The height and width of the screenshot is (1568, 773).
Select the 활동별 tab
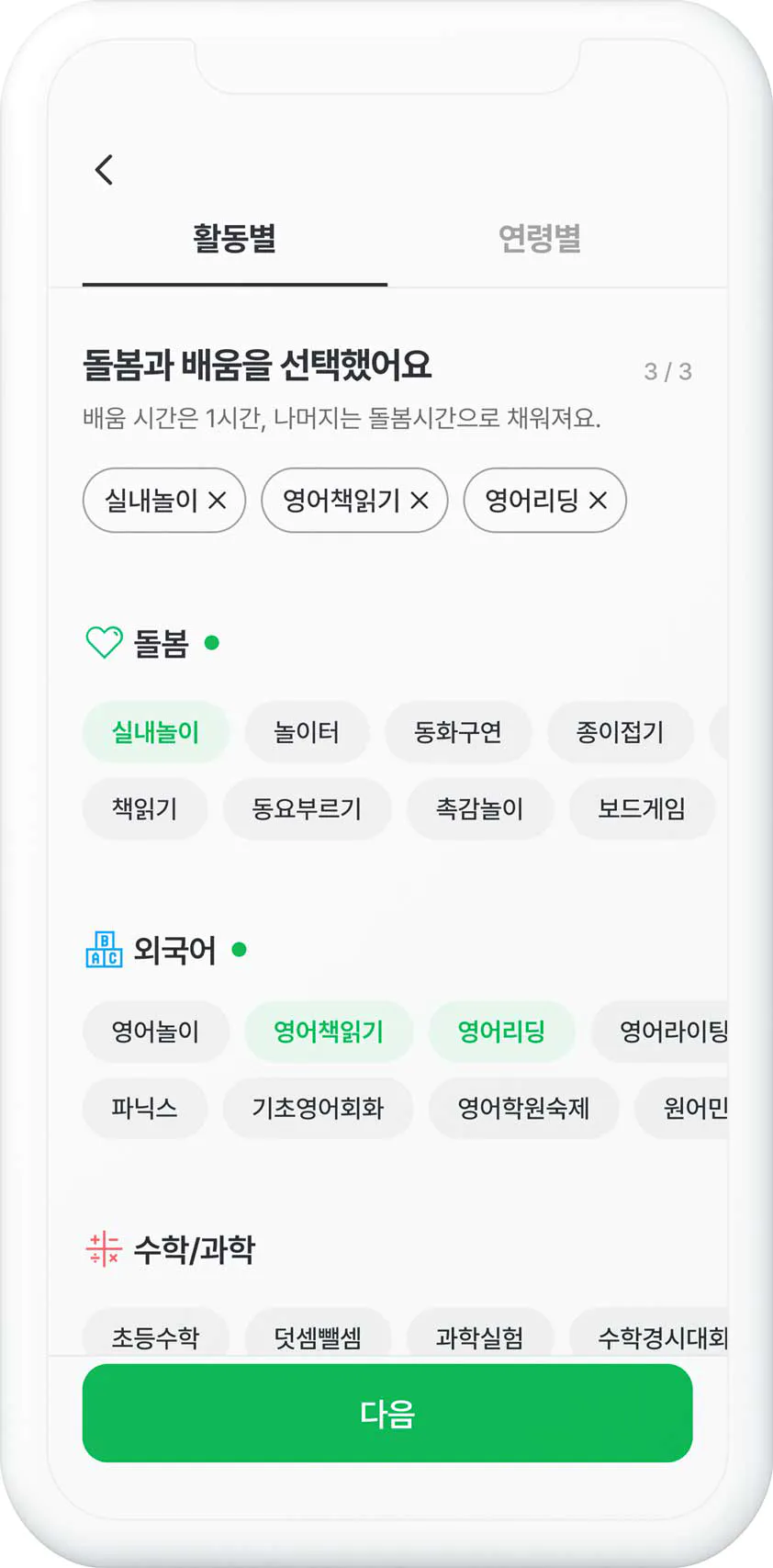(x=235, y=239)
